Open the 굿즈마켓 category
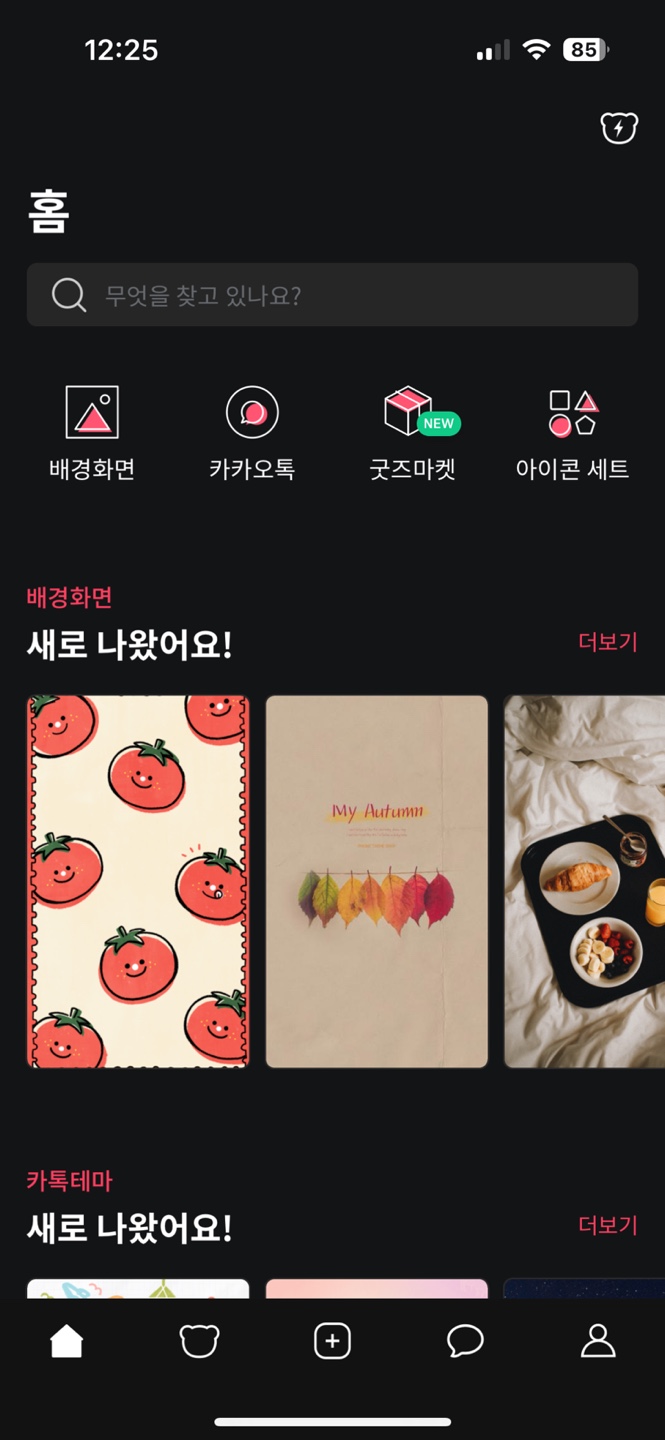This screenshot has height=1440, width=665. [x=412, y=432]
